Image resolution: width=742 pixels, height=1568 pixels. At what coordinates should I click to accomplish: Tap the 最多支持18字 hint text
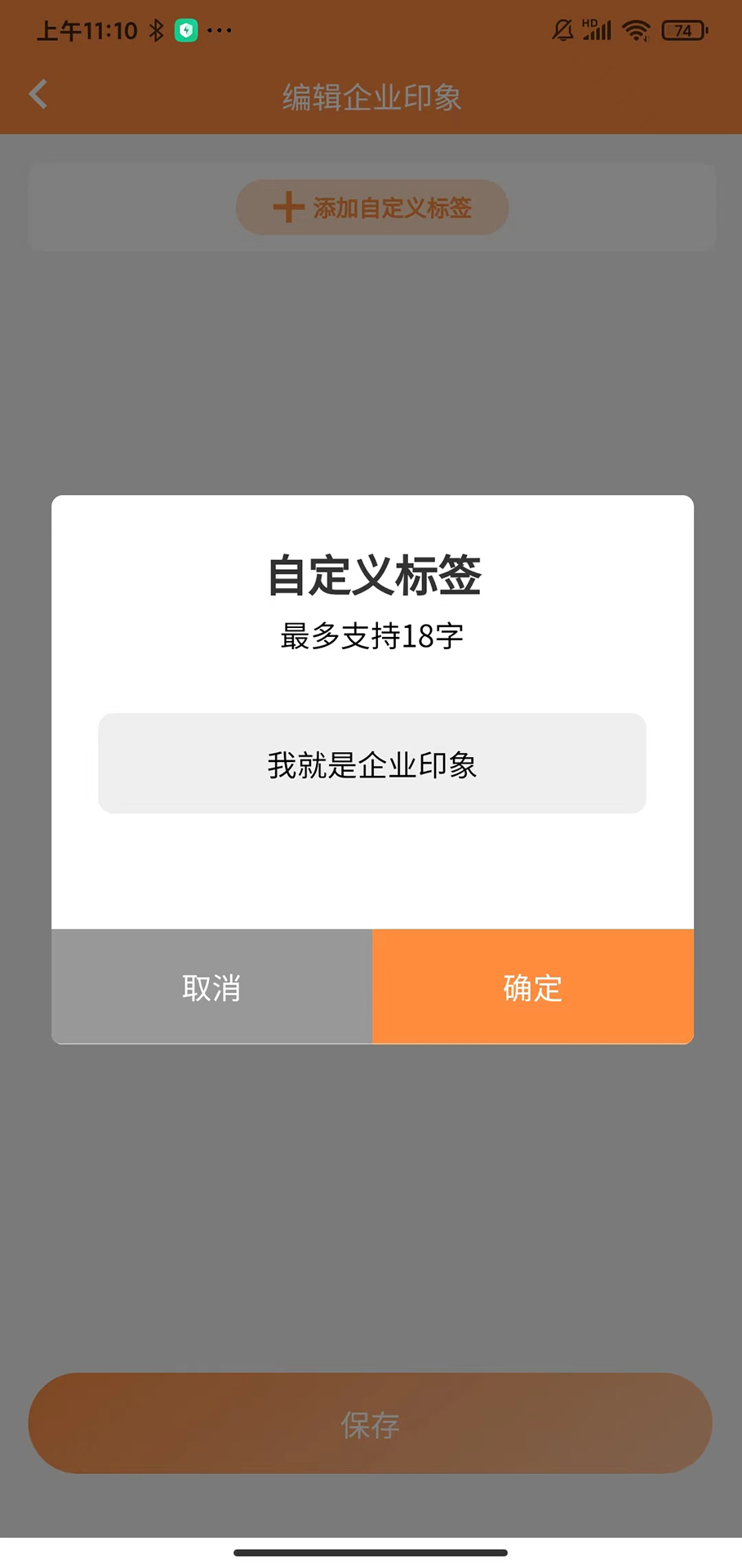371,636
